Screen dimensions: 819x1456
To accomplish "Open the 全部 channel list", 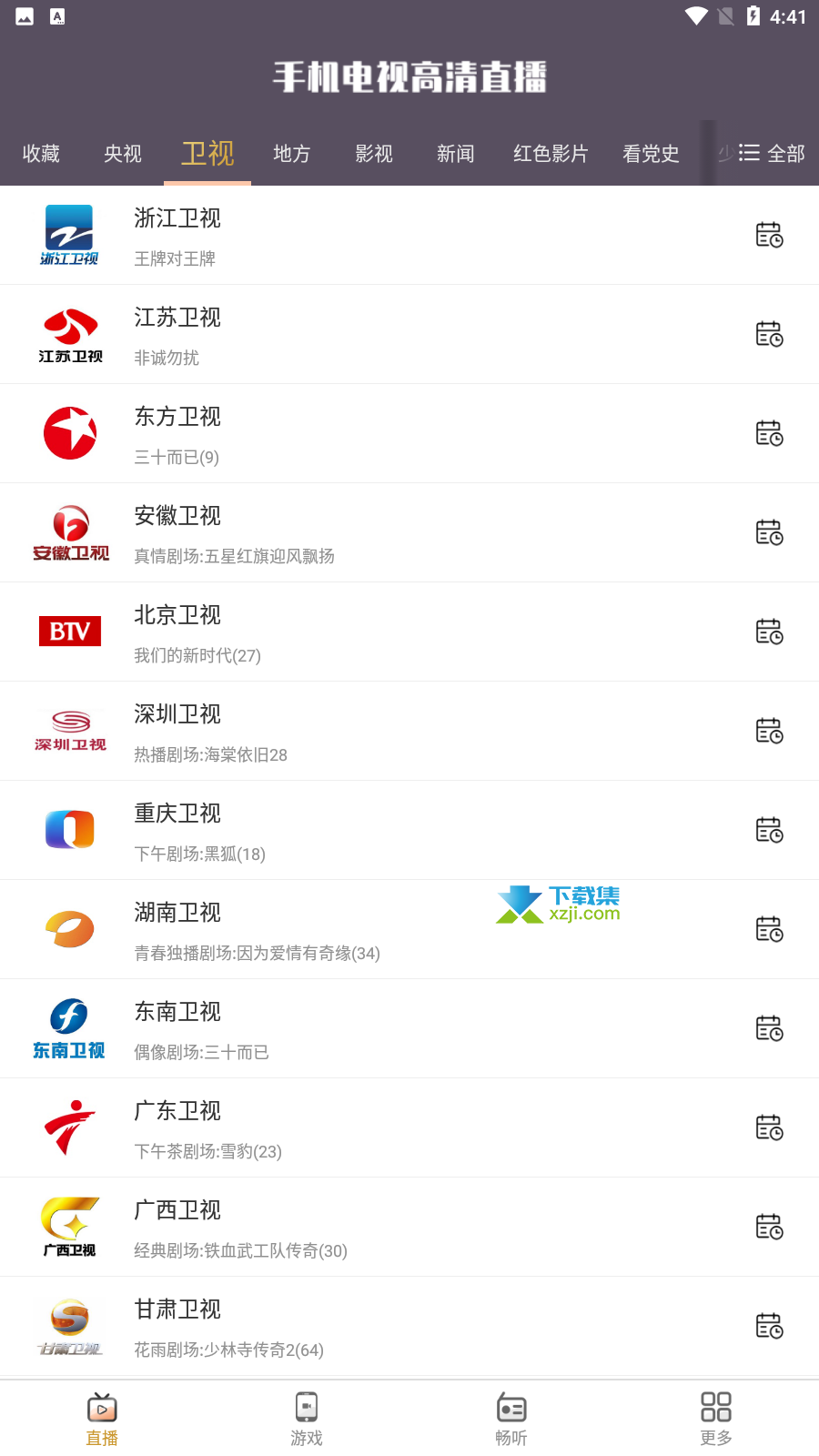I will point(772,154).
